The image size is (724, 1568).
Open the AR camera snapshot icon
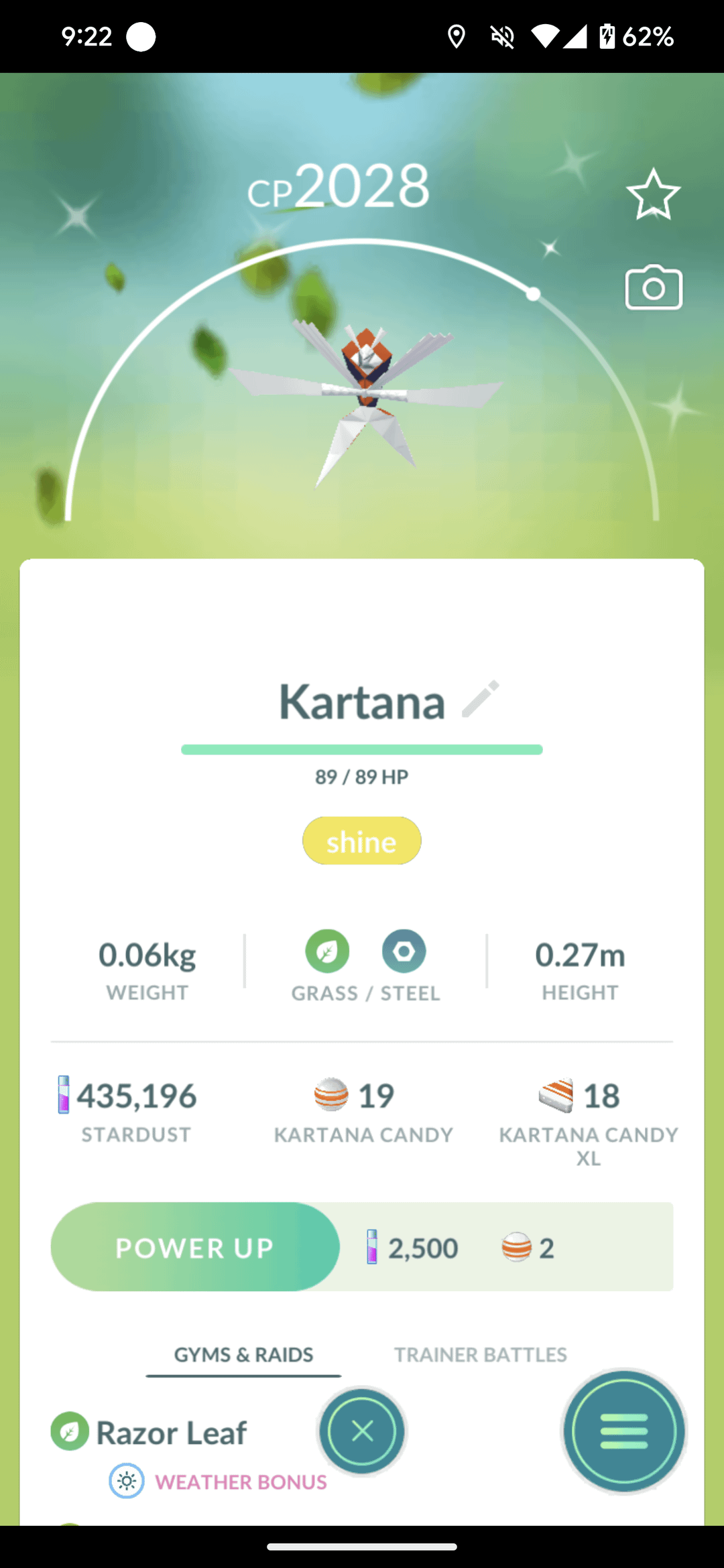[654, 288]
